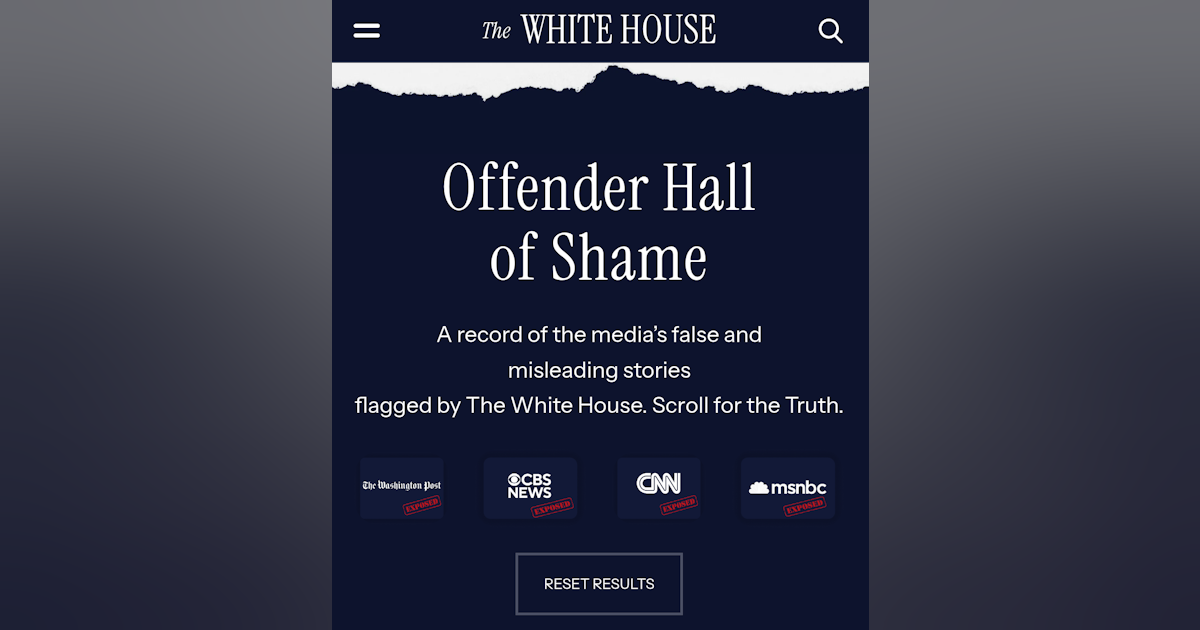
Task: Open the site search
Action: point(831,31)
